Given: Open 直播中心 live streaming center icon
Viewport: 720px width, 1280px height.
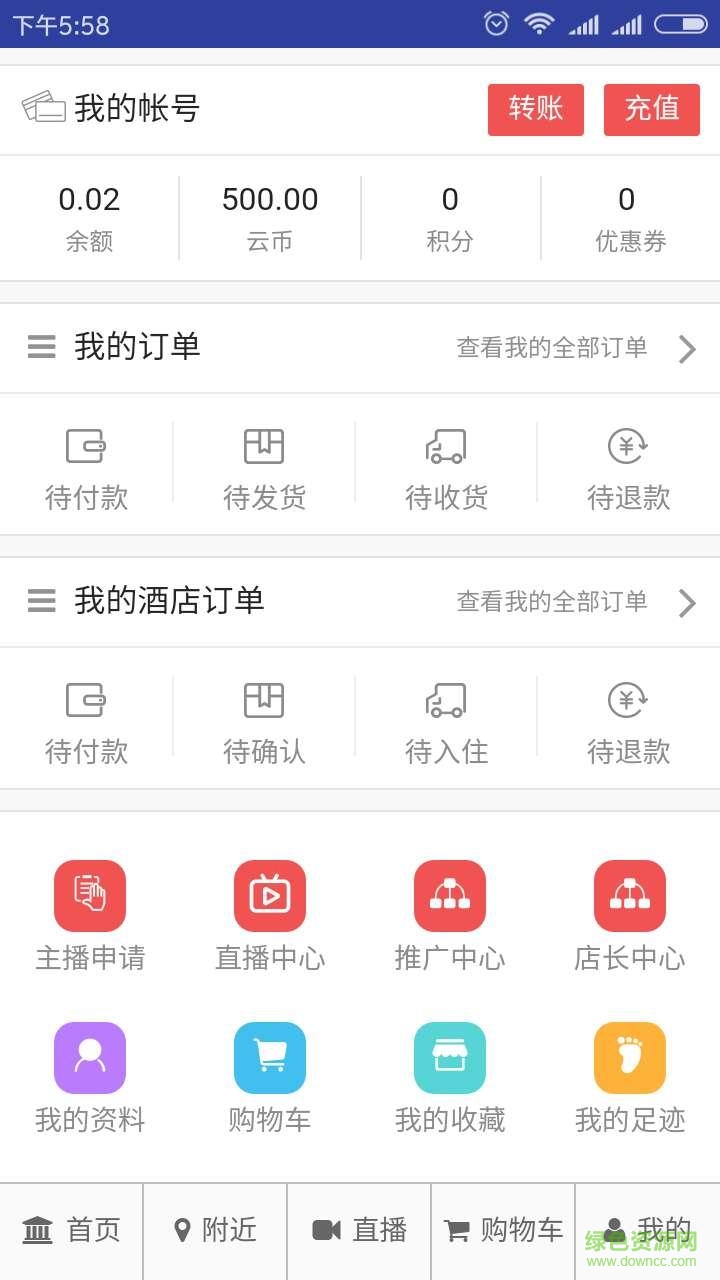Looking at the screenshot, I should tap(268, 915).
